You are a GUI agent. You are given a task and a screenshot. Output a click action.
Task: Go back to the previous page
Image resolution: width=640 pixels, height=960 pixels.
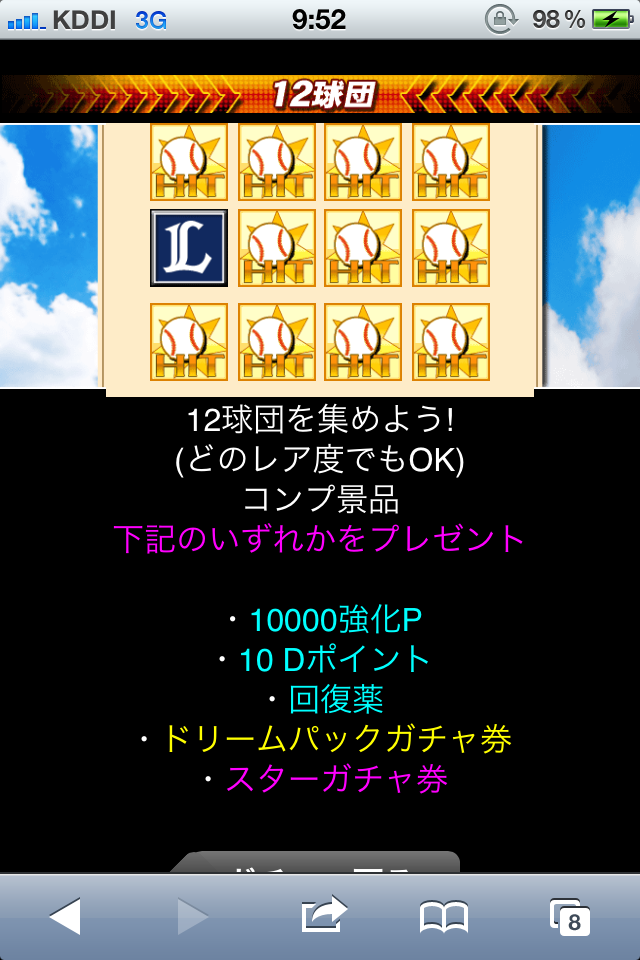tap(65, 915)
